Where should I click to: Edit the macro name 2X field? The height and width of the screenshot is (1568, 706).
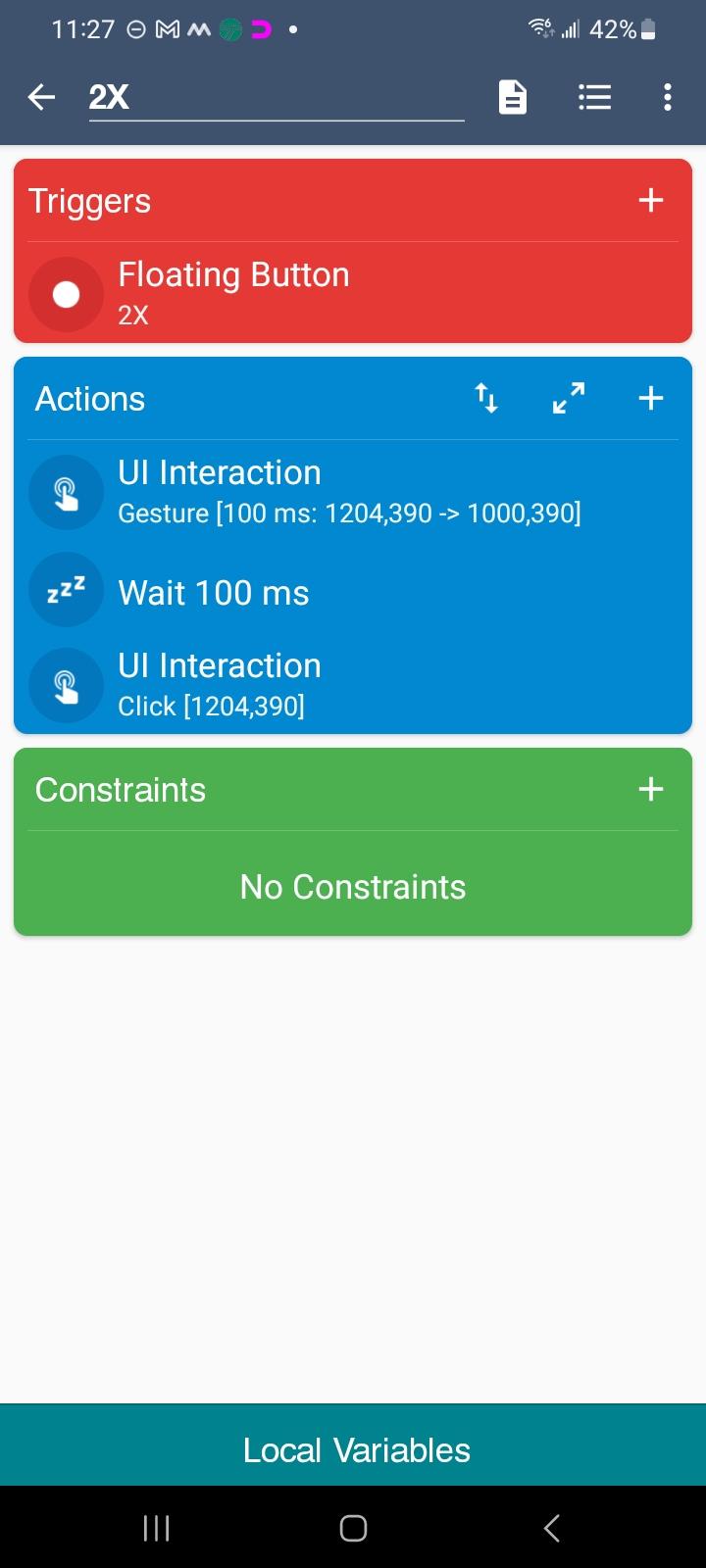[275, 97]
